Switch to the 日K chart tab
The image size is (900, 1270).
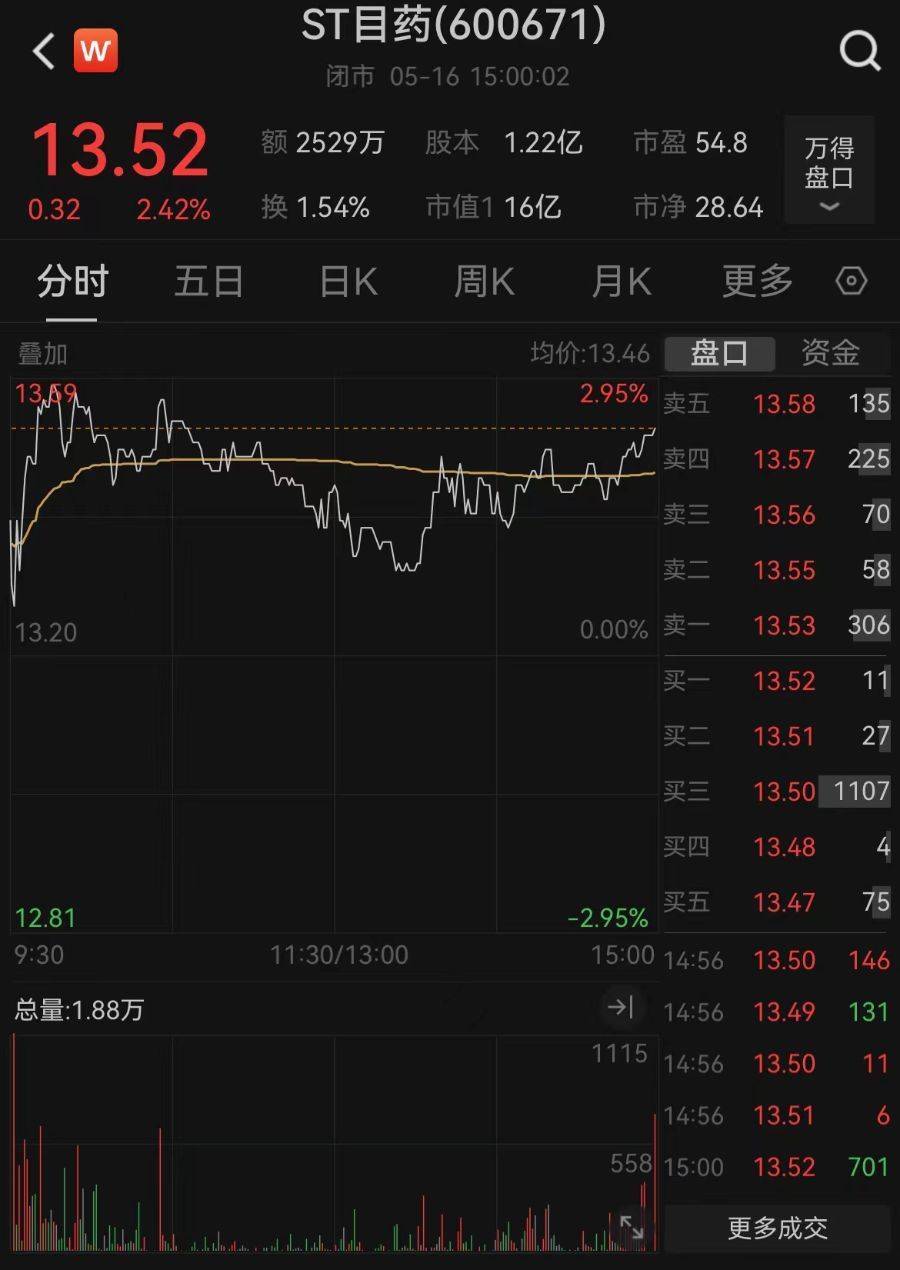pos(348,282)
